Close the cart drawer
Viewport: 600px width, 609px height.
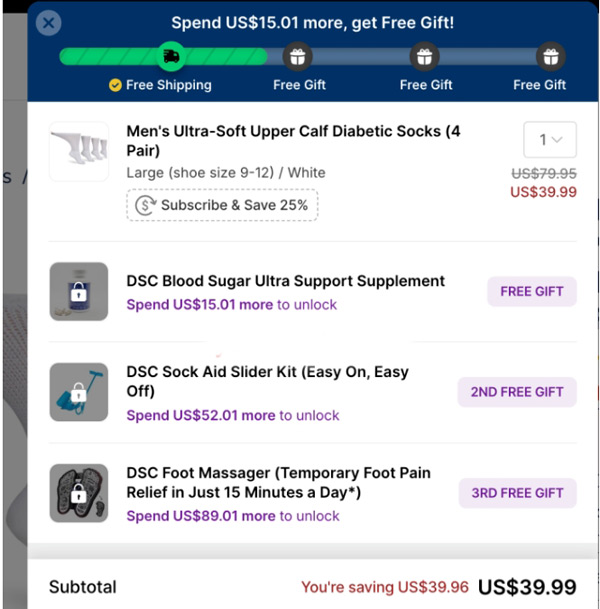[48, 23]
